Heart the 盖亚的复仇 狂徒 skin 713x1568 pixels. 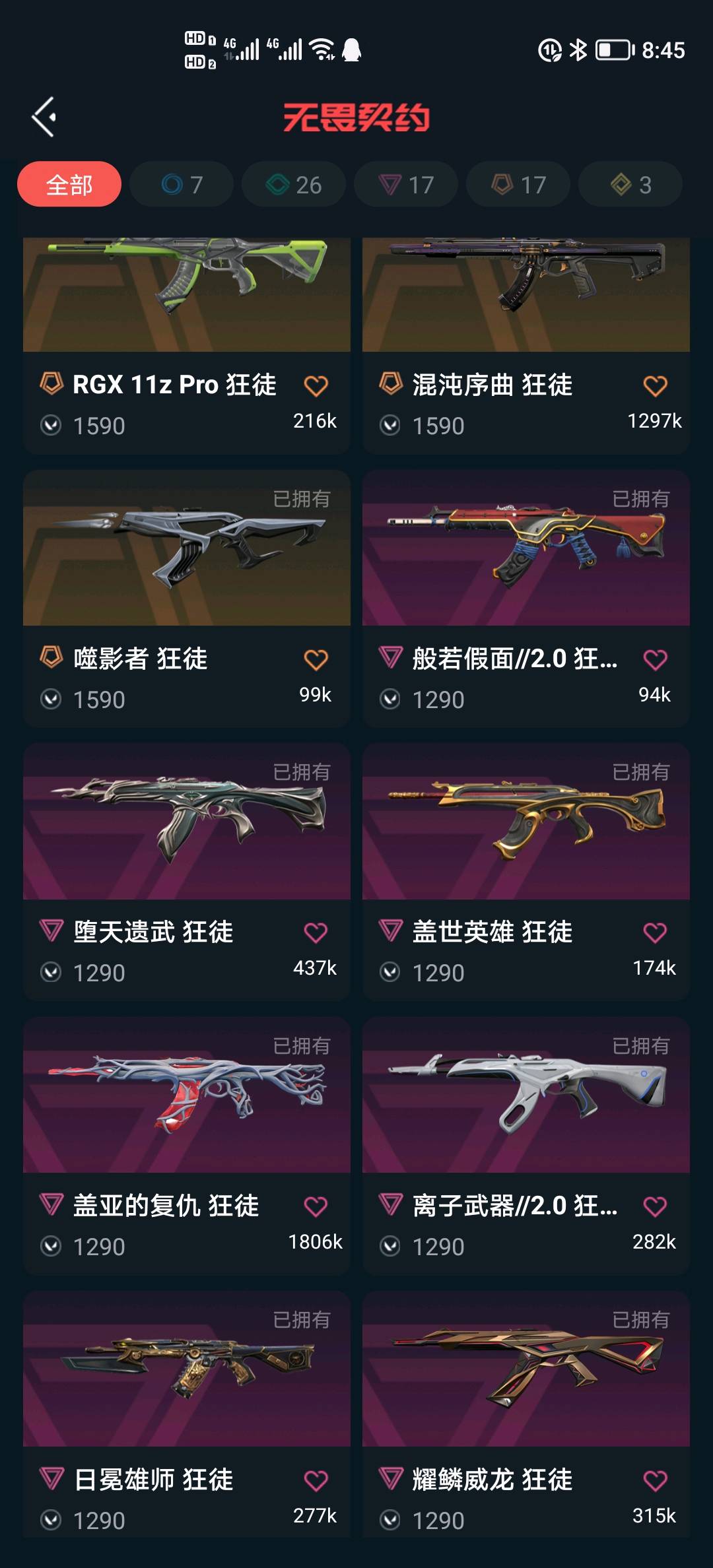click(x=316, y=1206)
